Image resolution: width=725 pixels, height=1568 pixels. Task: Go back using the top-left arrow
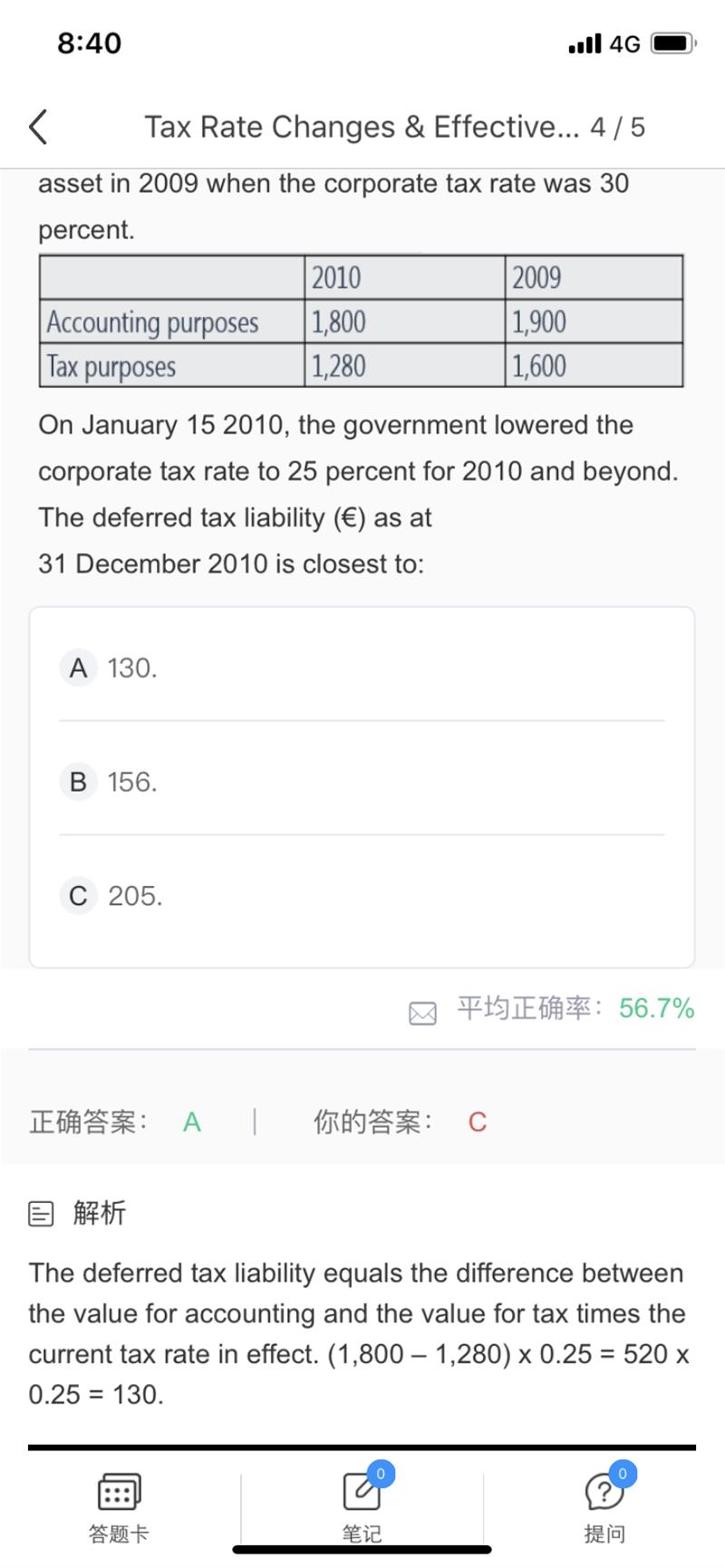pos(37,127)
